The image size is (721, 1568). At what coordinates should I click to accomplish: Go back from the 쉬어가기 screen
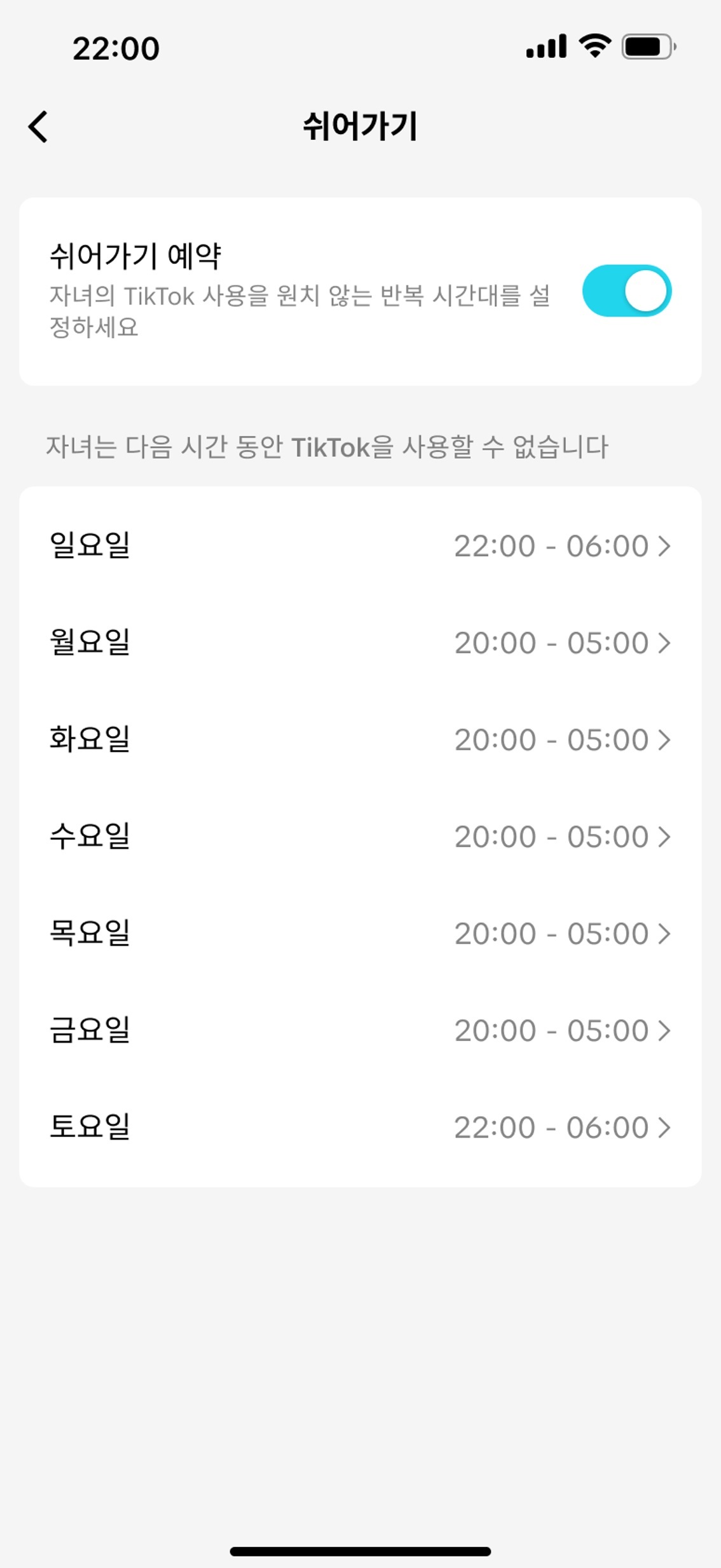tap(38, 126)
